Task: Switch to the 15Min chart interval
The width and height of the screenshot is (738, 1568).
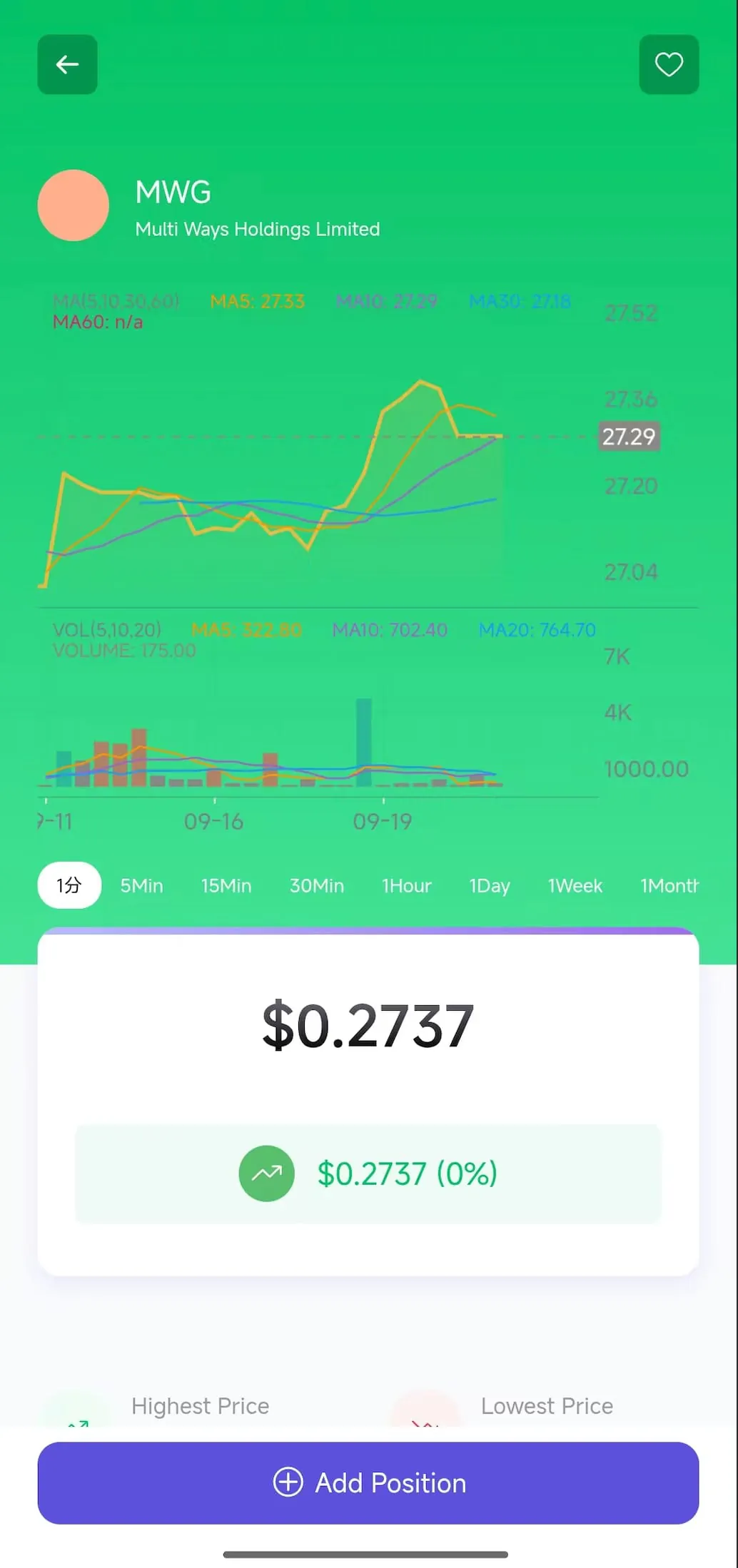Action: pyautogui.click(x=226, y=885)
